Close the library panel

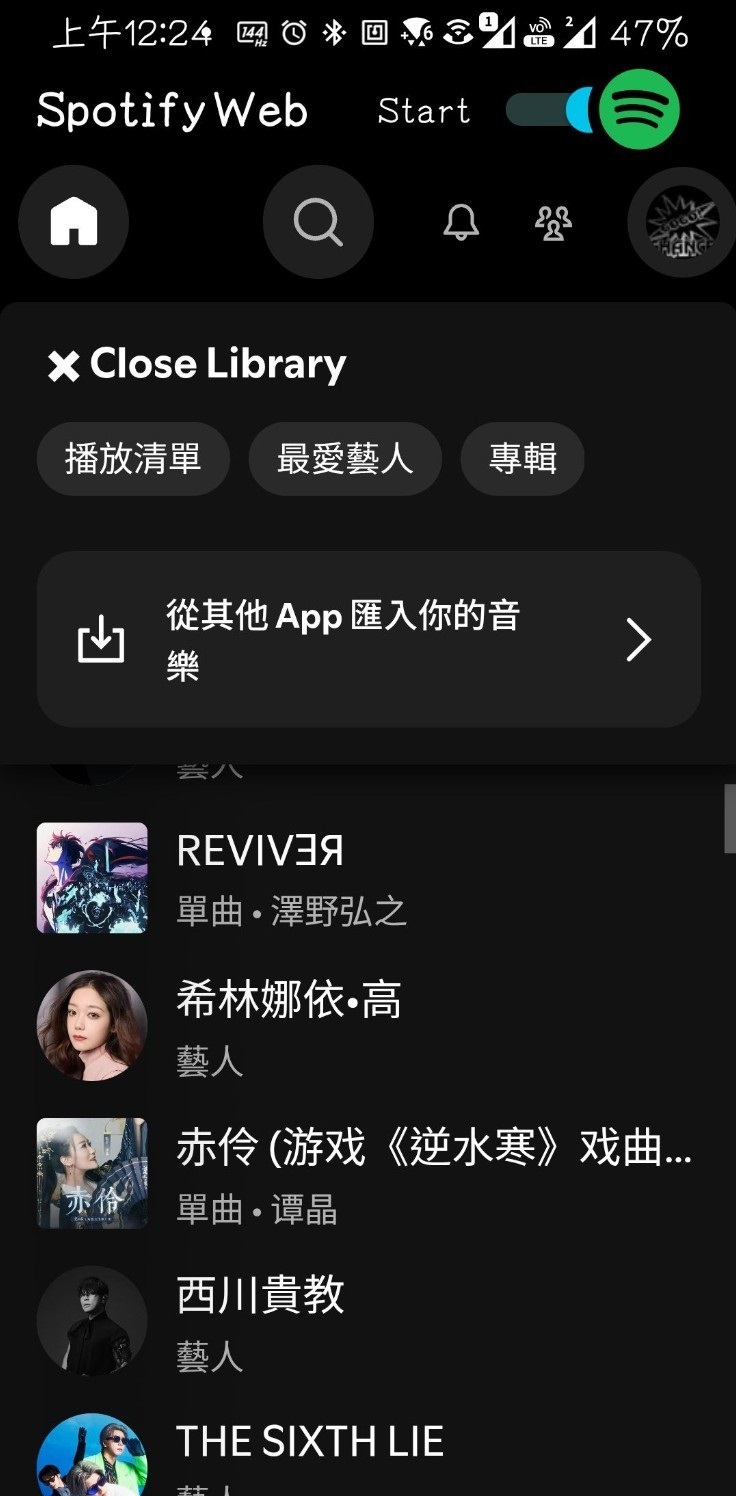tap(197, 365)
